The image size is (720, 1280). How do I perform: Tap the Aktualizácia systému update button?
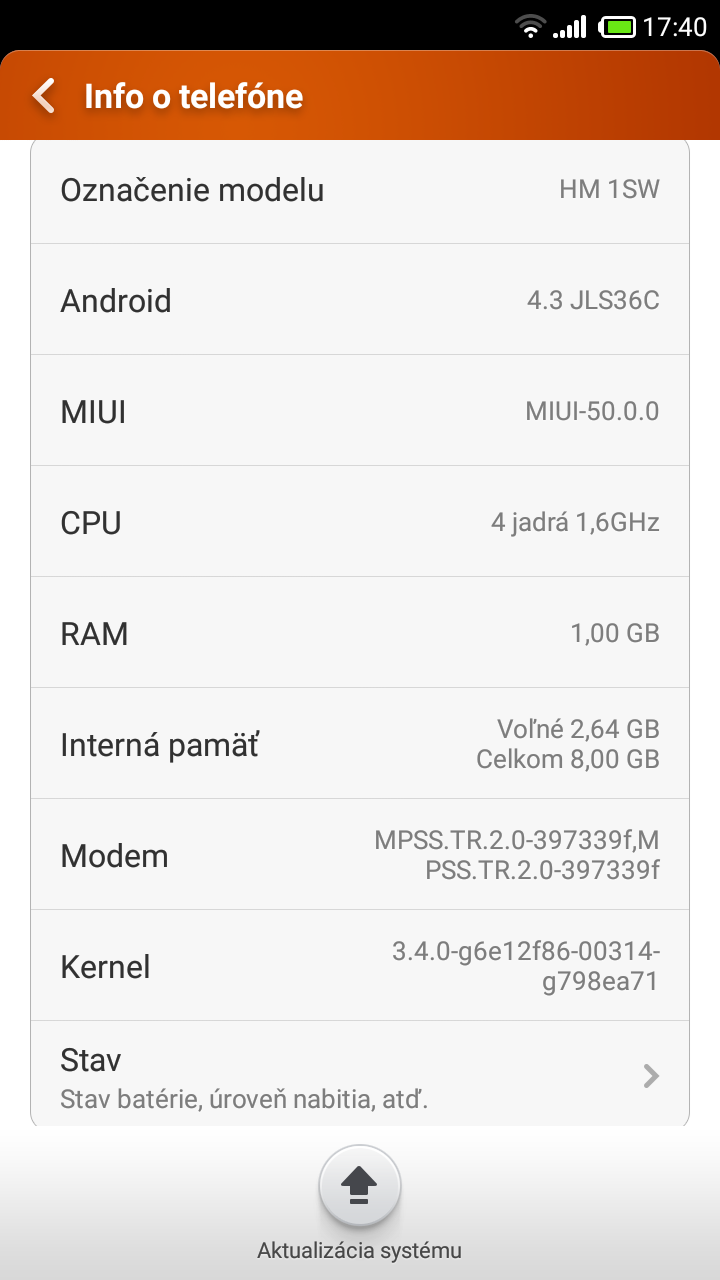(x=360, y=1186)
